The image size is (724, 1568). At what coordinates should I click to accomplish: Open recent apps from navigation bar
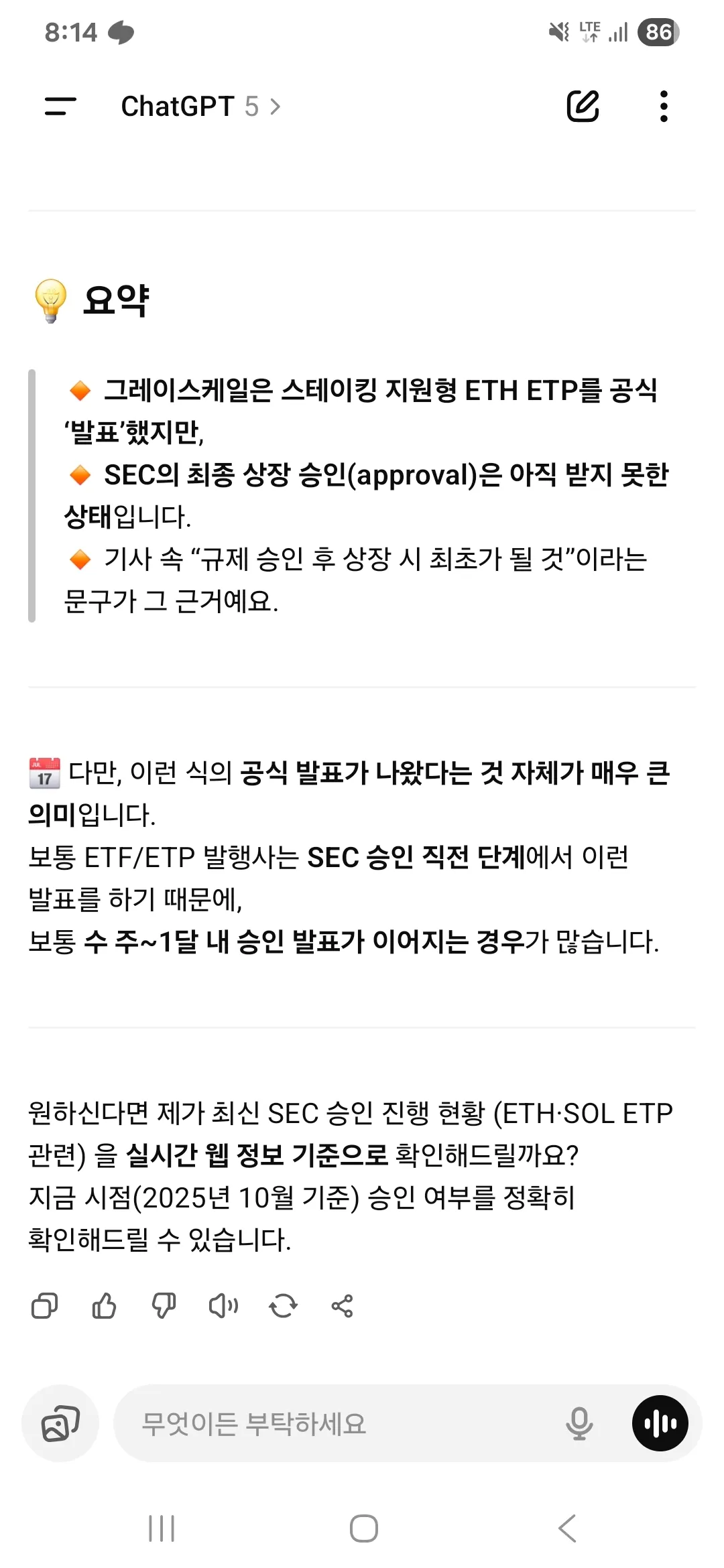(162, 1528)
